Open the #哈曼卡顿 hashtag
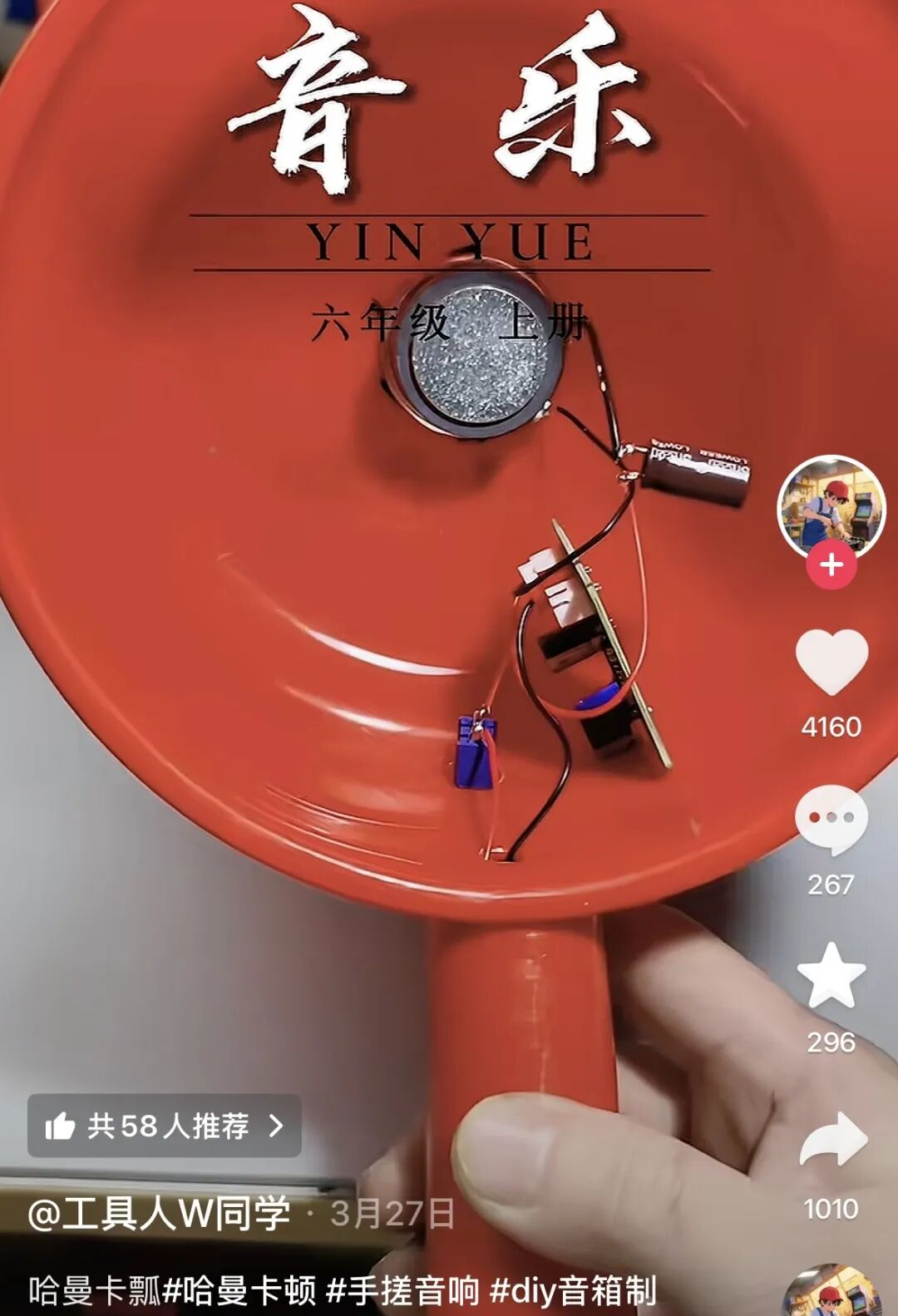The image size is (898, 1316). [239, 1291]
